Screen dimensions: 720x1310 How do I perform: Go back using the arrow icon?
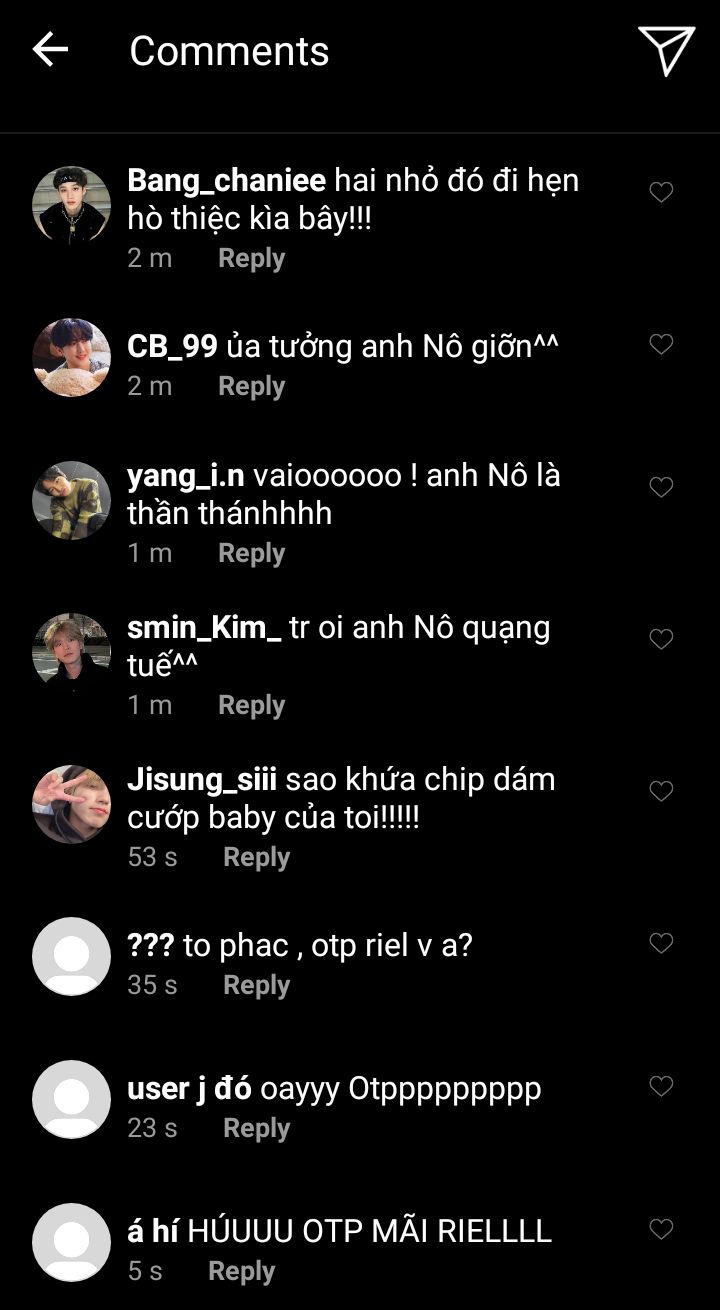pos(50,50)
